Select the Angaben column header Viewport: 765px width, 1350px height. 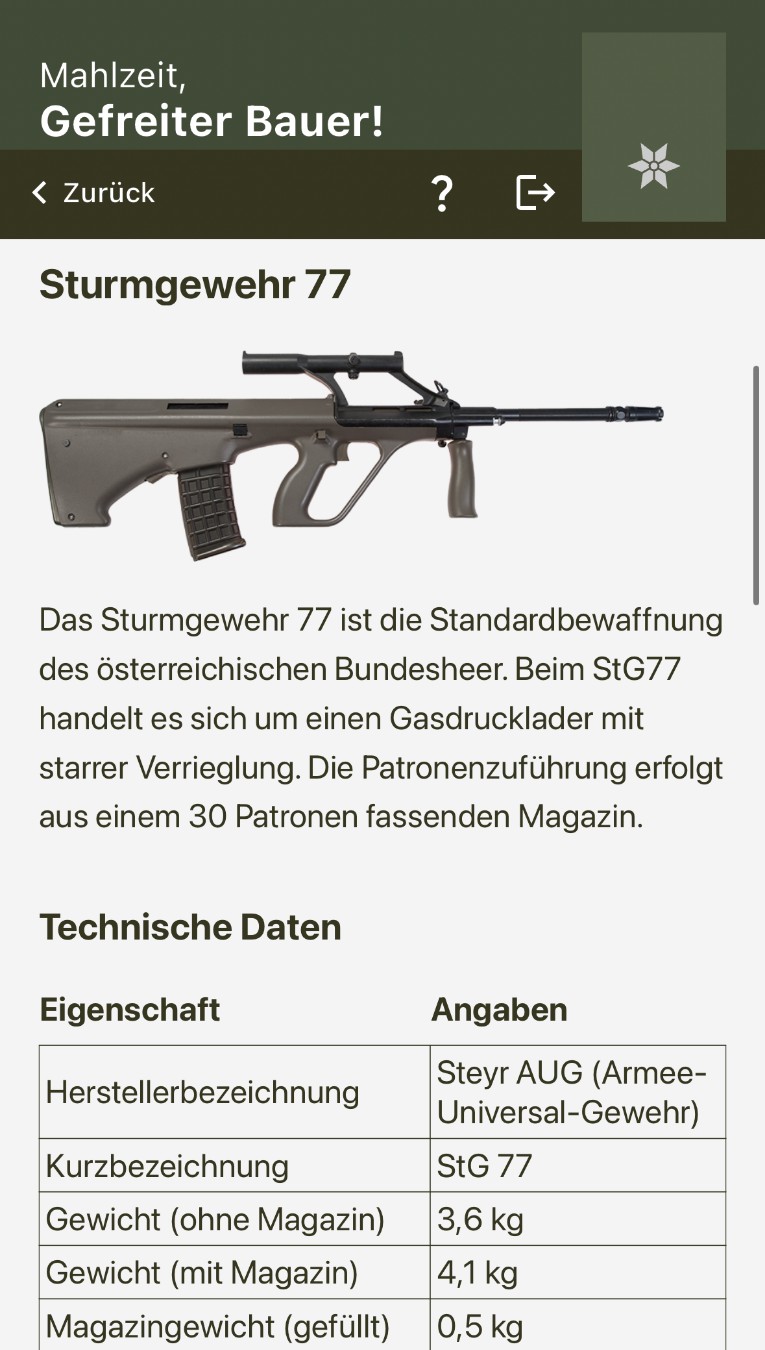[x=499, y=1009]
